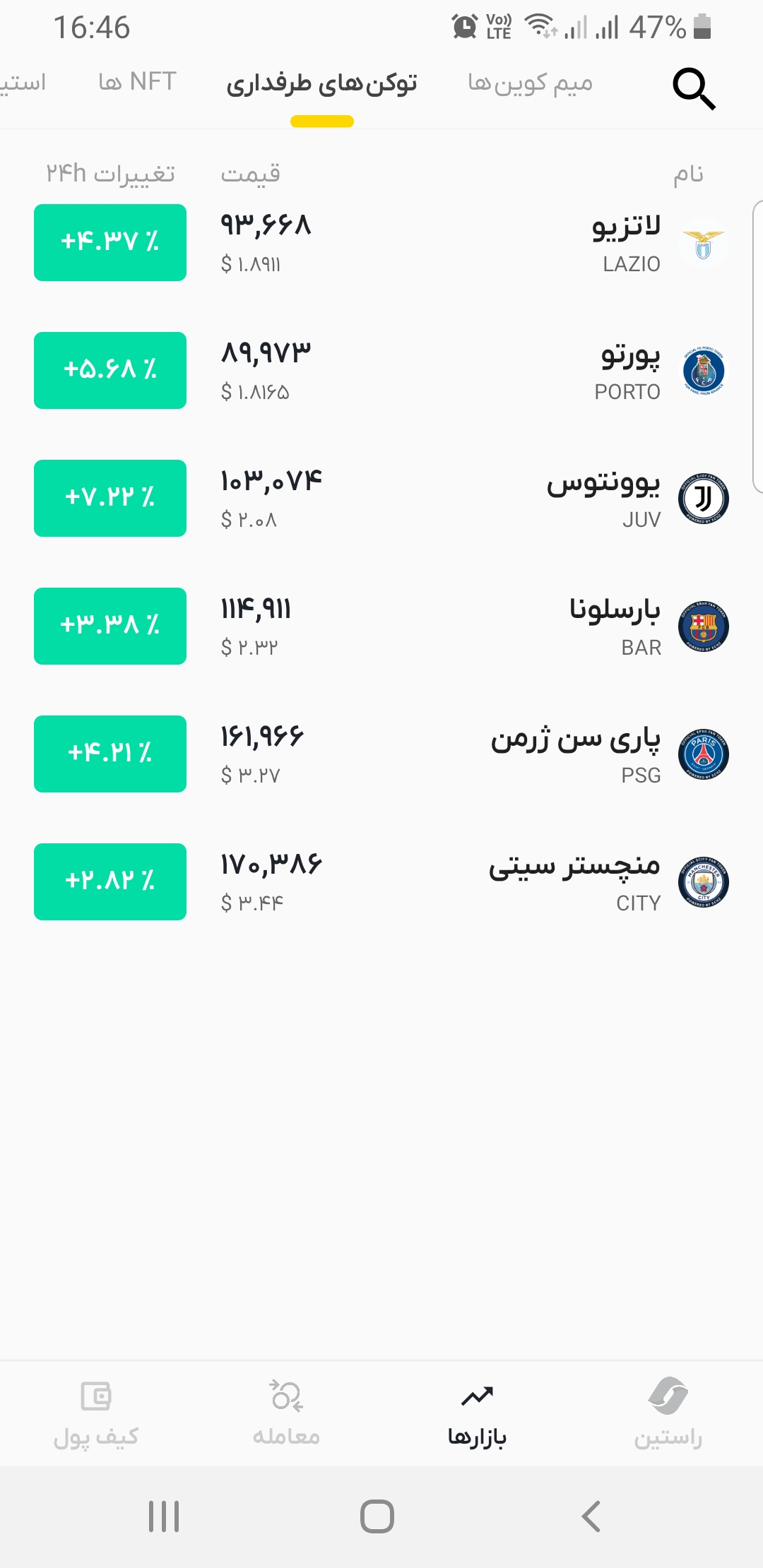
Task: Tap the system back button
Action: pyautogui.click(x=591, y=1516)
